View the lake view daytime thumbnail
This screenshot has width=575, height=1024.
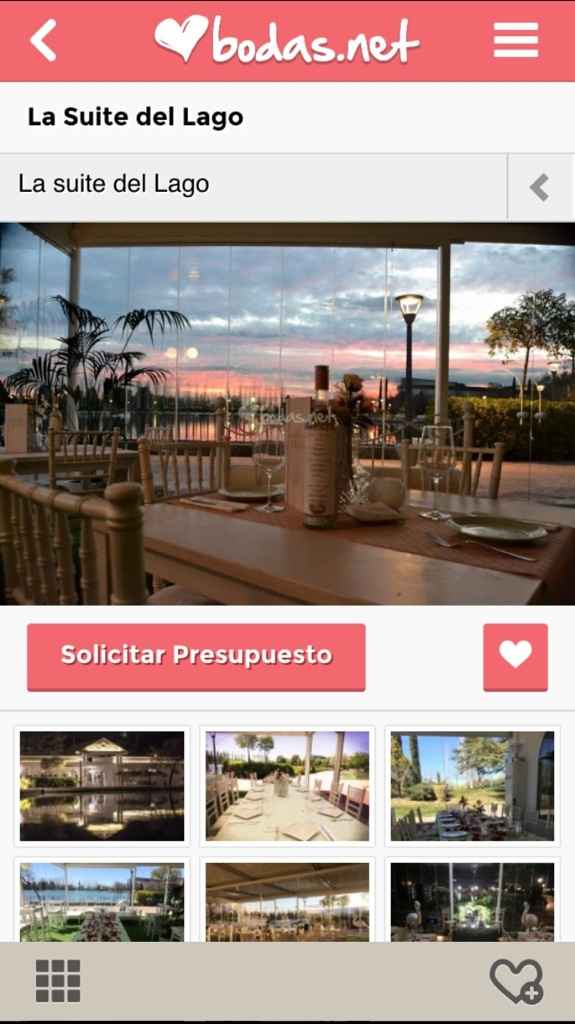[102, 902]
